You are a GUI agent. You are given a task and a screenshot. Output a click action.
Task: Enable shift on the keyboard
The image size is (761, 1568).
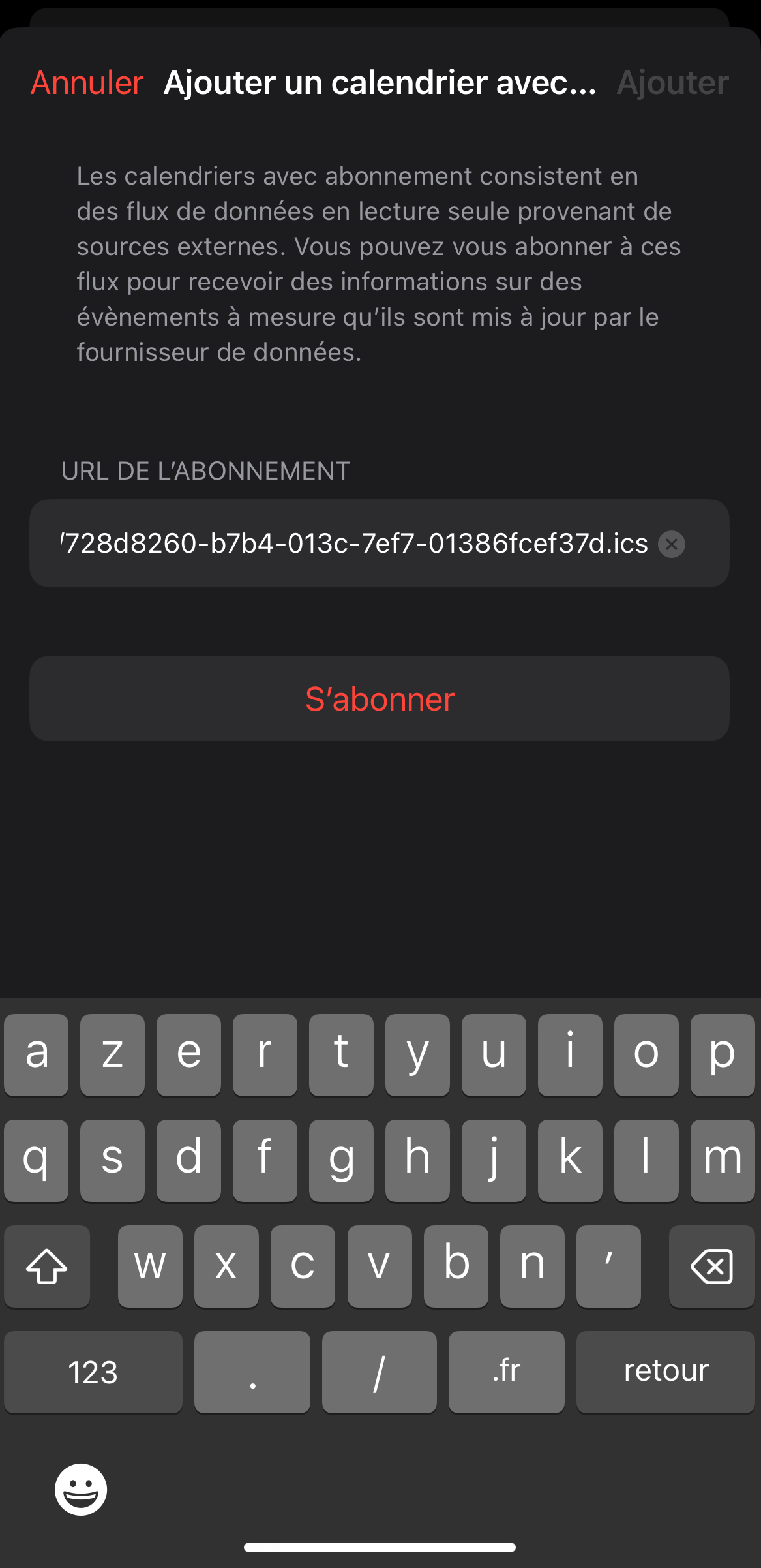pyautogui.click(x=47, y=1267)
